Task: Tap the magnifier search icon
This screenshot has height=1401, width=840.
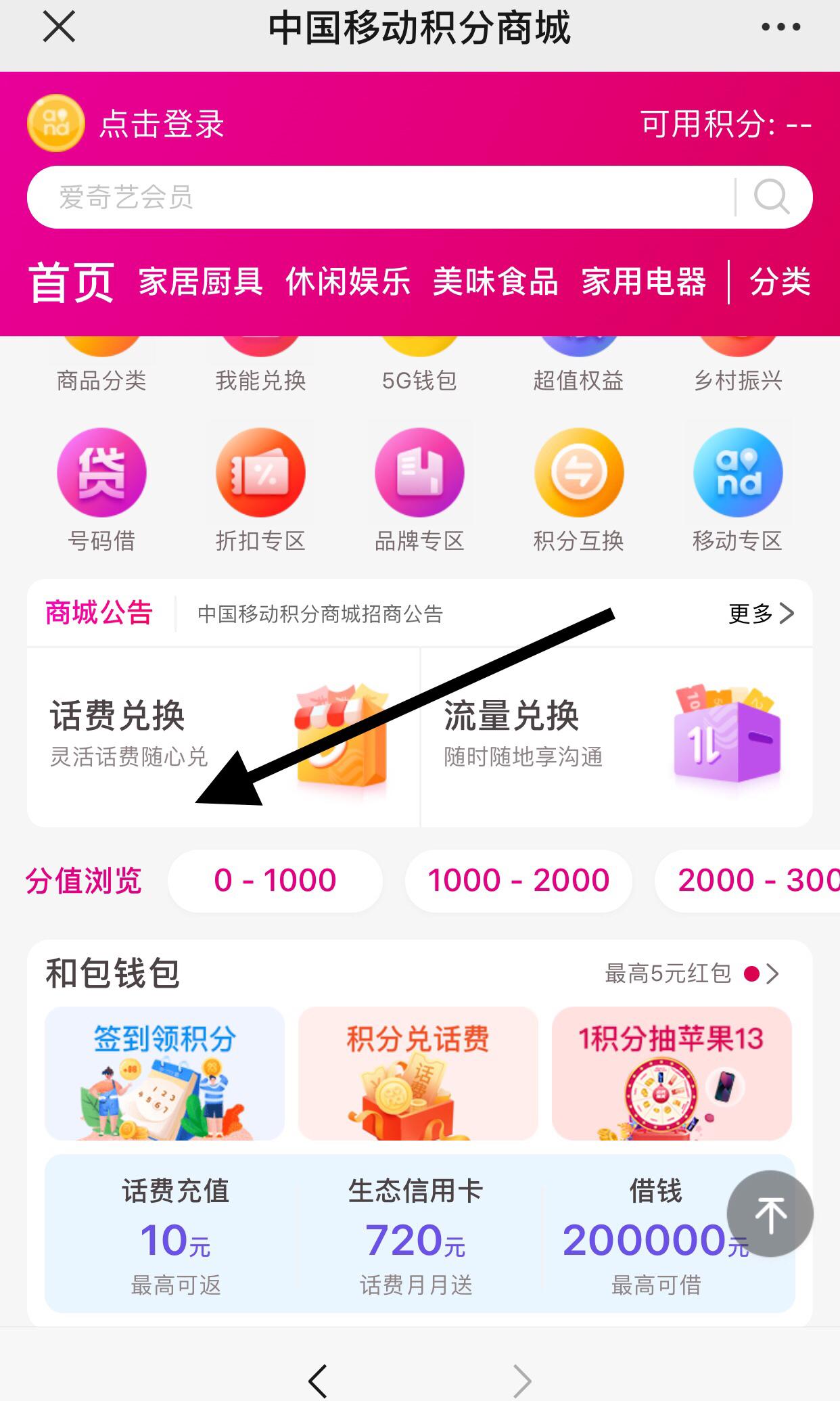Action: [772, 198]
